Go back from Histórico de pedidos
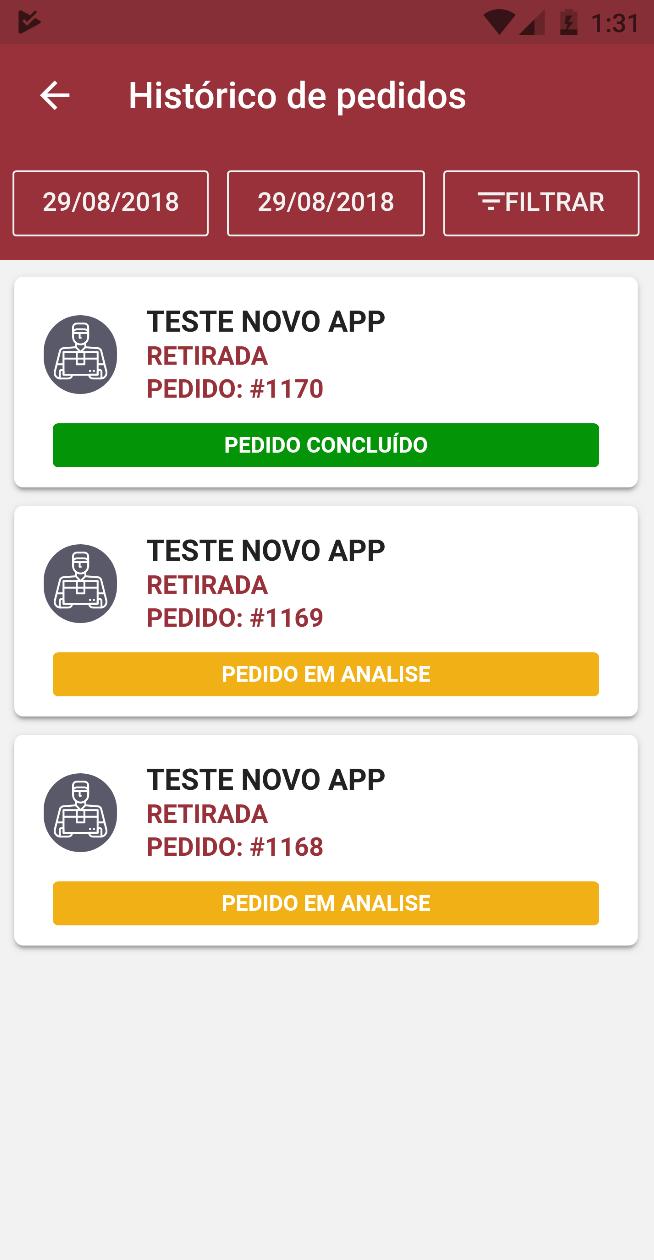This screenshot has width=654, height=1260. point(55,96)
